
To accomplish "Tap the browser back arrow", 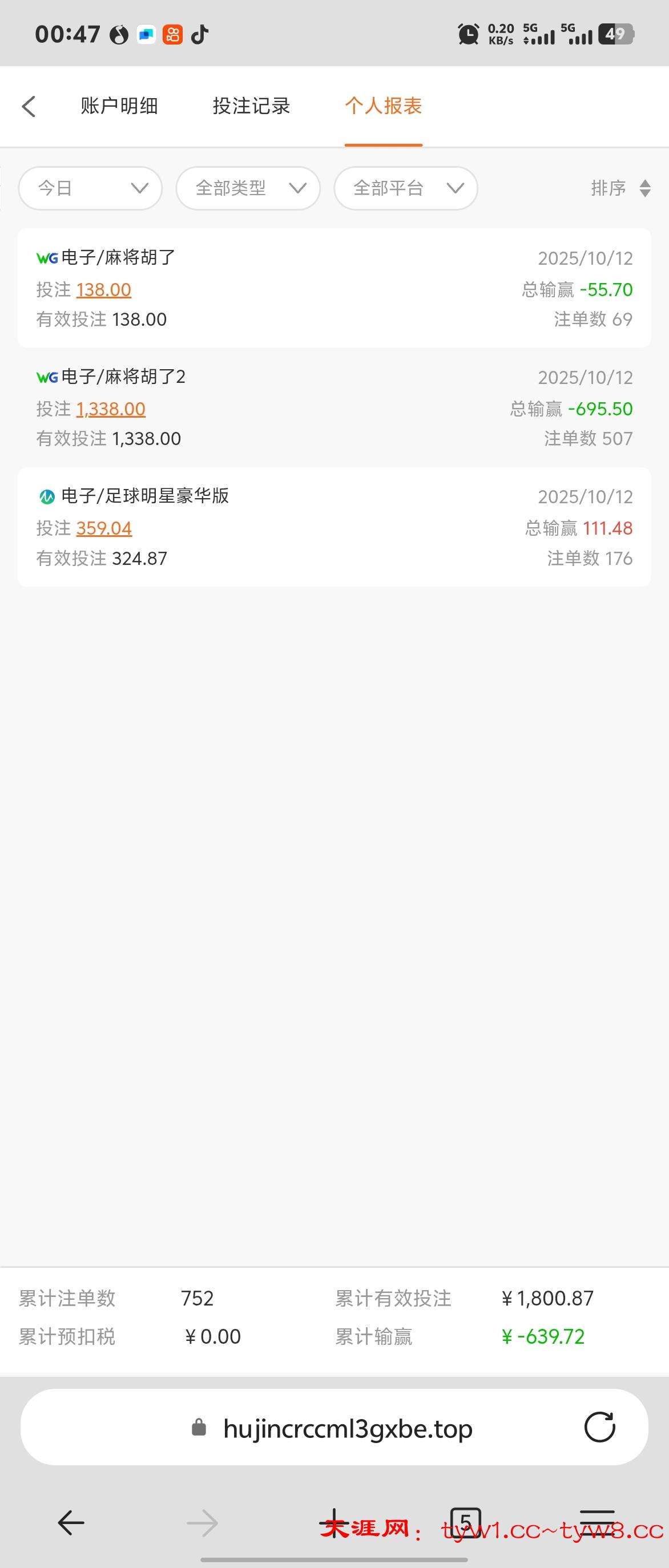I will point(71,1523).
